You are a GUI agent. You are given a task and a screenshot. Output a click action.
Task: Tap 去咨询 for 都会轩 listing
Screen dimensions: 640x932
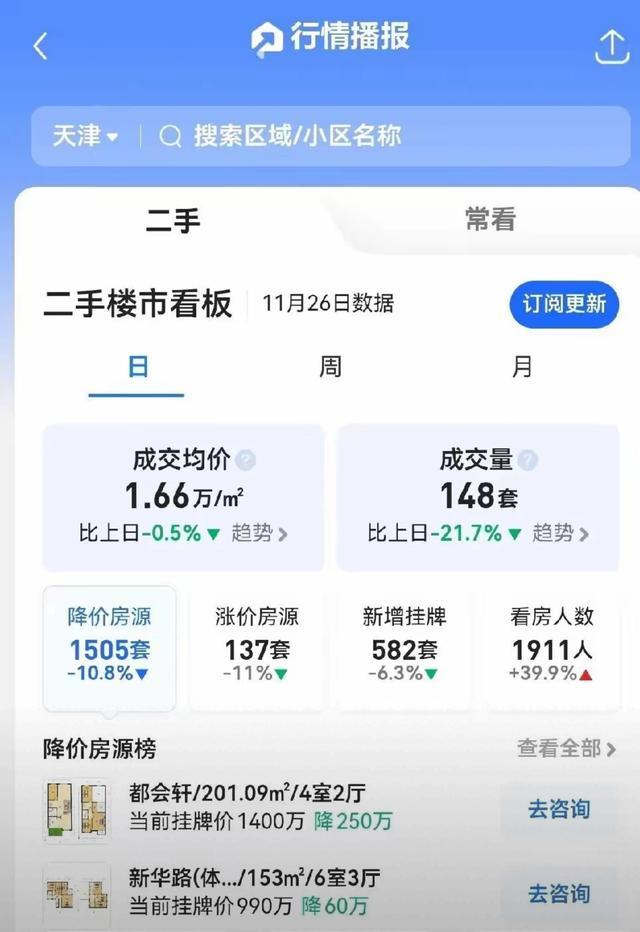(x=559, y=809)
